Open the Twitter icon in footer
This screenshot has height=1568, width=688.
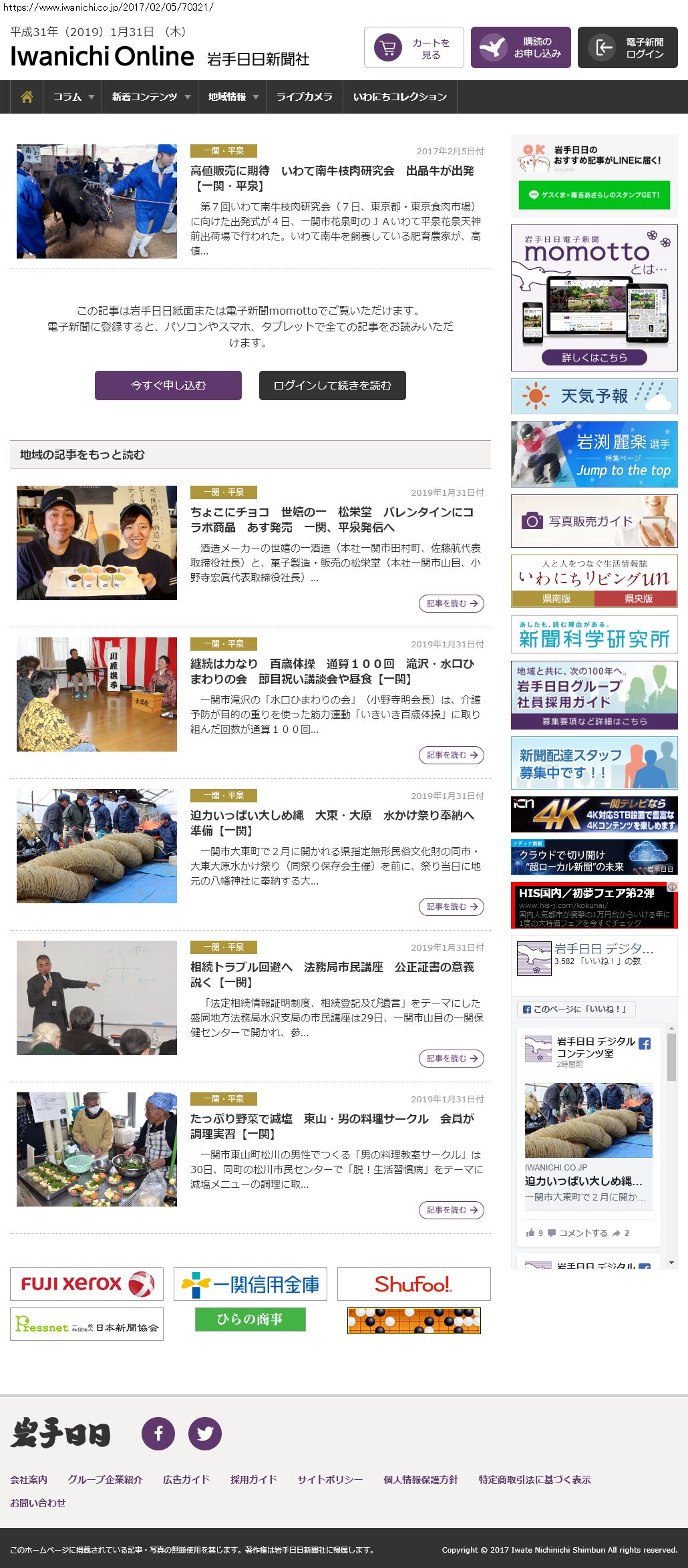[205, 1433]
